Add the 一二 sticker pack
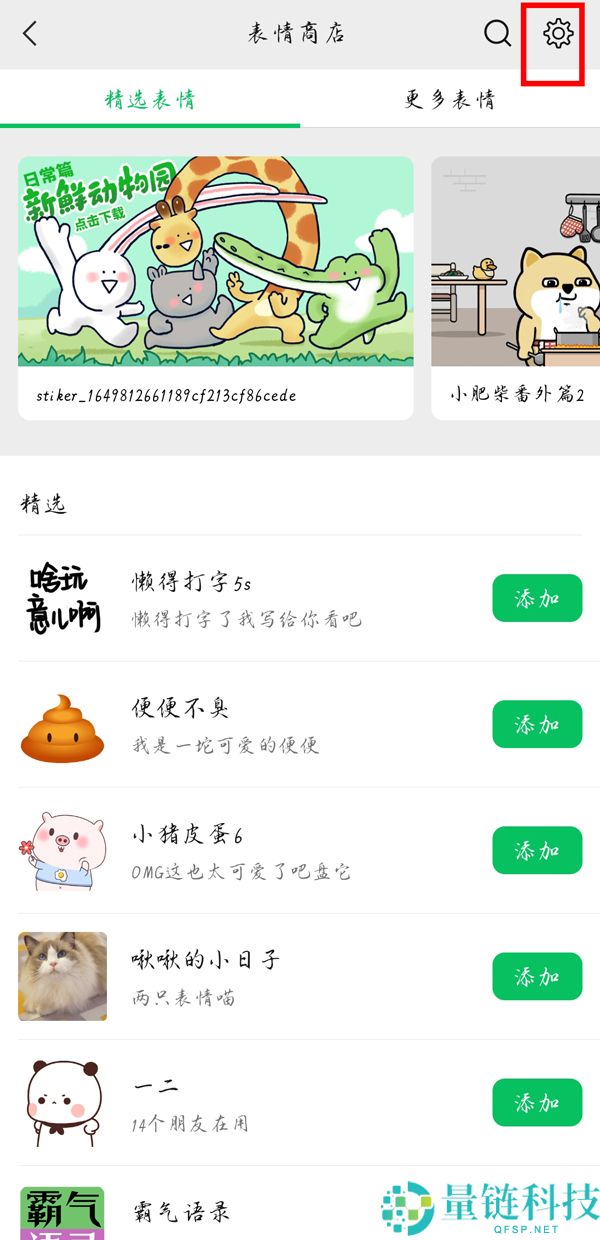 (536, 1103)
